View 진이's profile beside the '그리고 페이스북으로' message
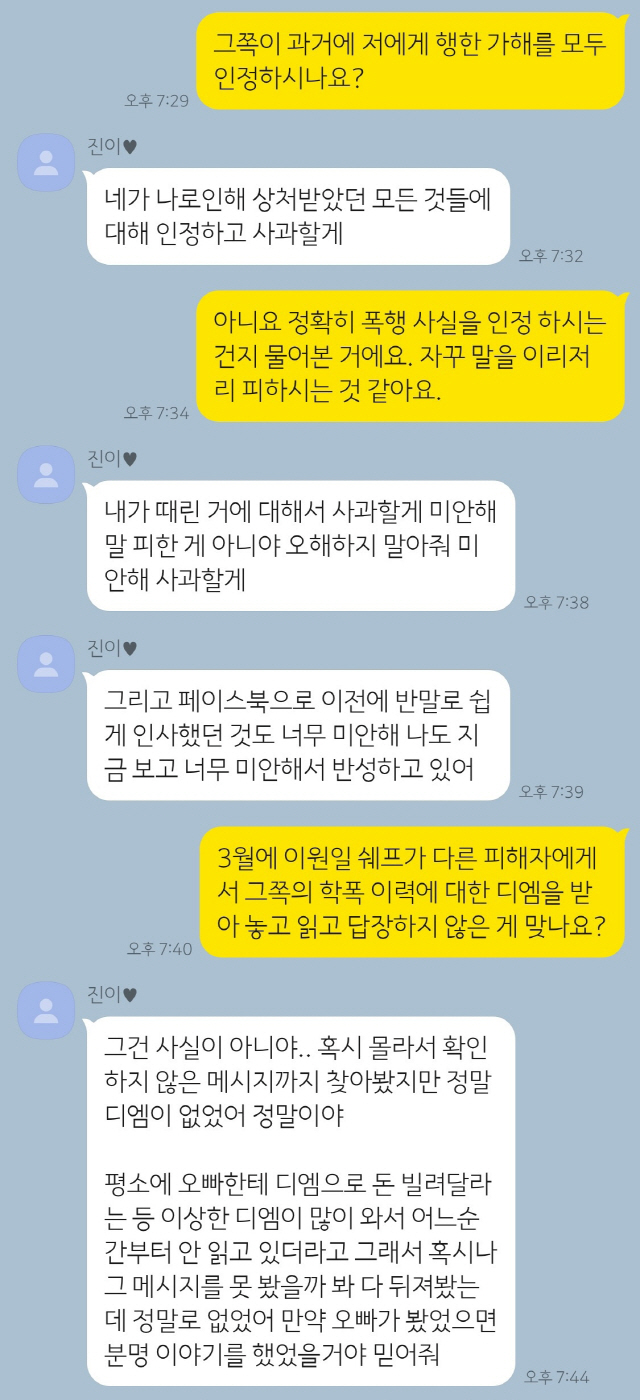This screenshot has height=1400, width=640. pyautogui.click(x=46, y=664)
